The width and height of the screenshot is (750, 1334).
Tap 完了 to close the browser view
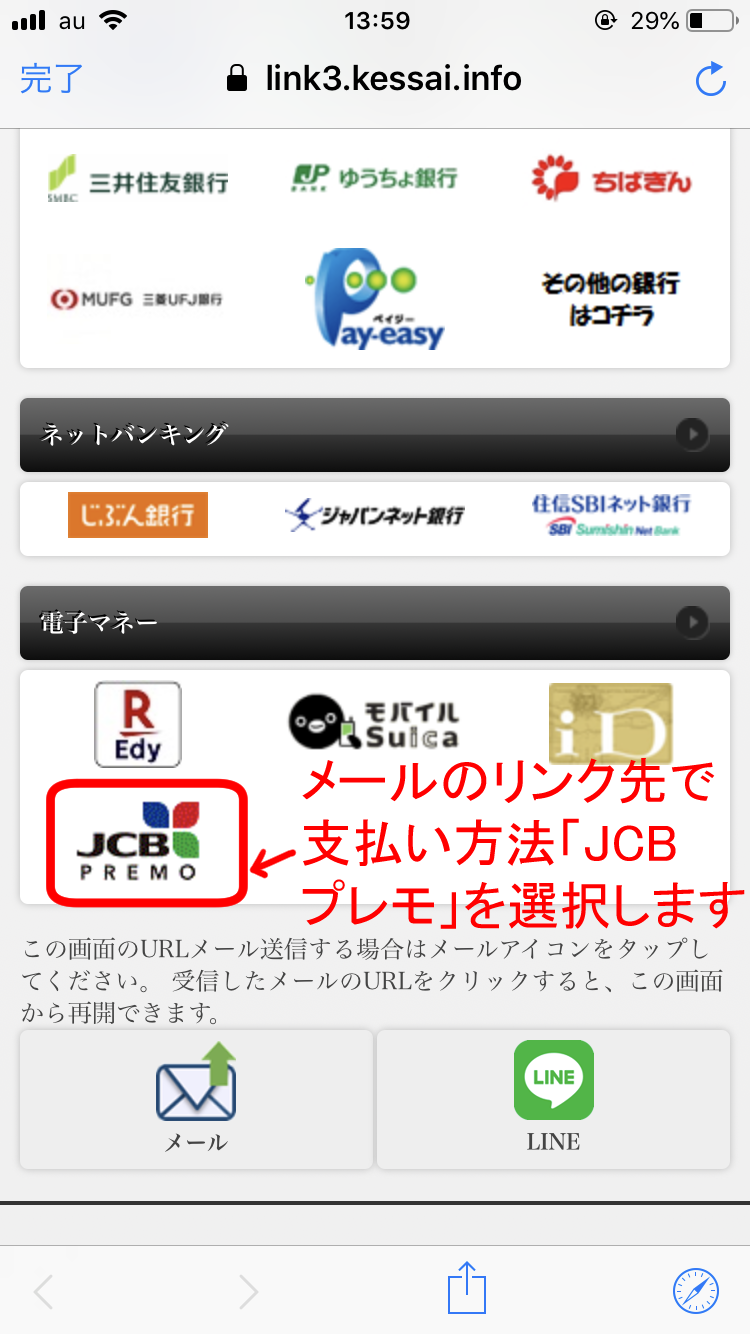pyautogui.click(x=52, y=79)
